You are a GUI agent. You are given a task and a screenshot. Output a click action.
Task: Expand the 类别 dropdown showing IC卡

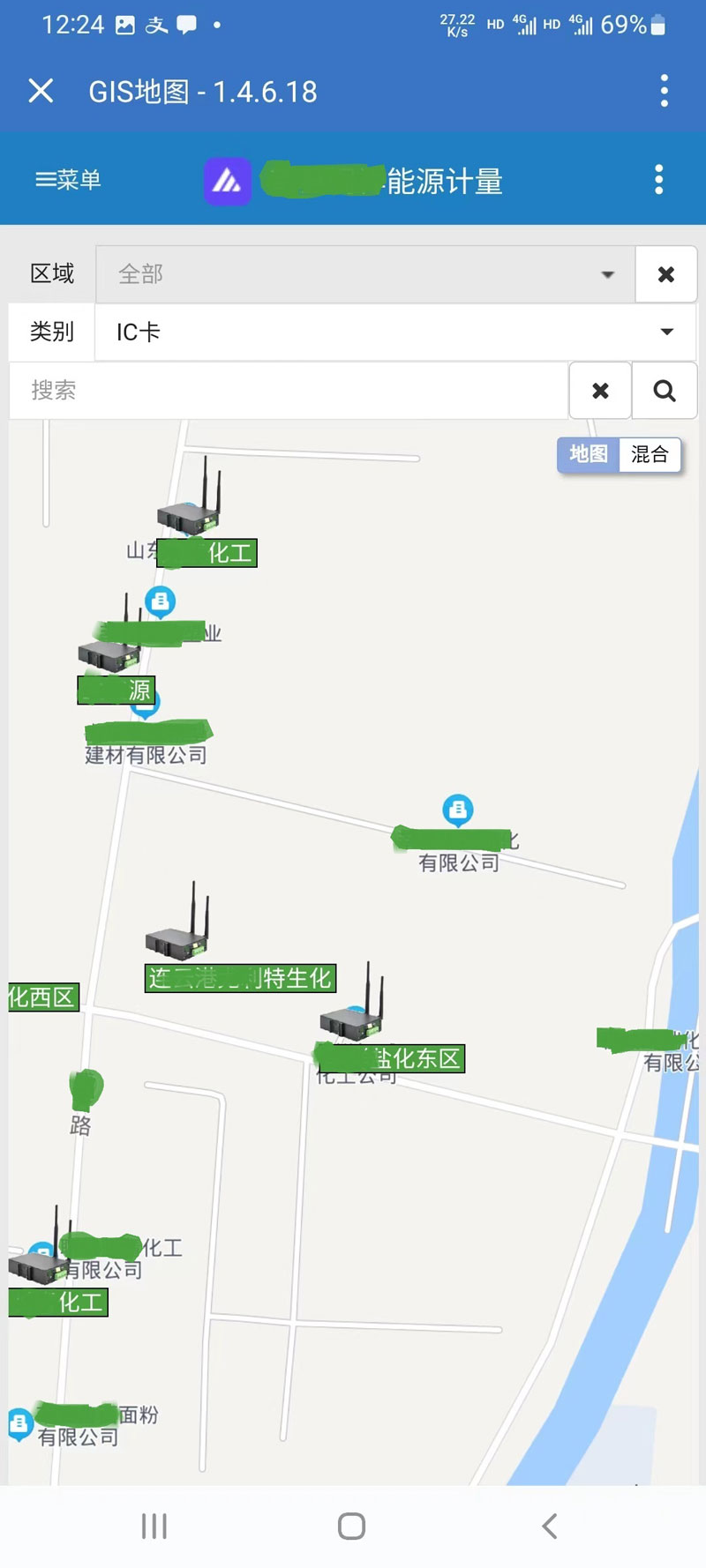[394, 332]
